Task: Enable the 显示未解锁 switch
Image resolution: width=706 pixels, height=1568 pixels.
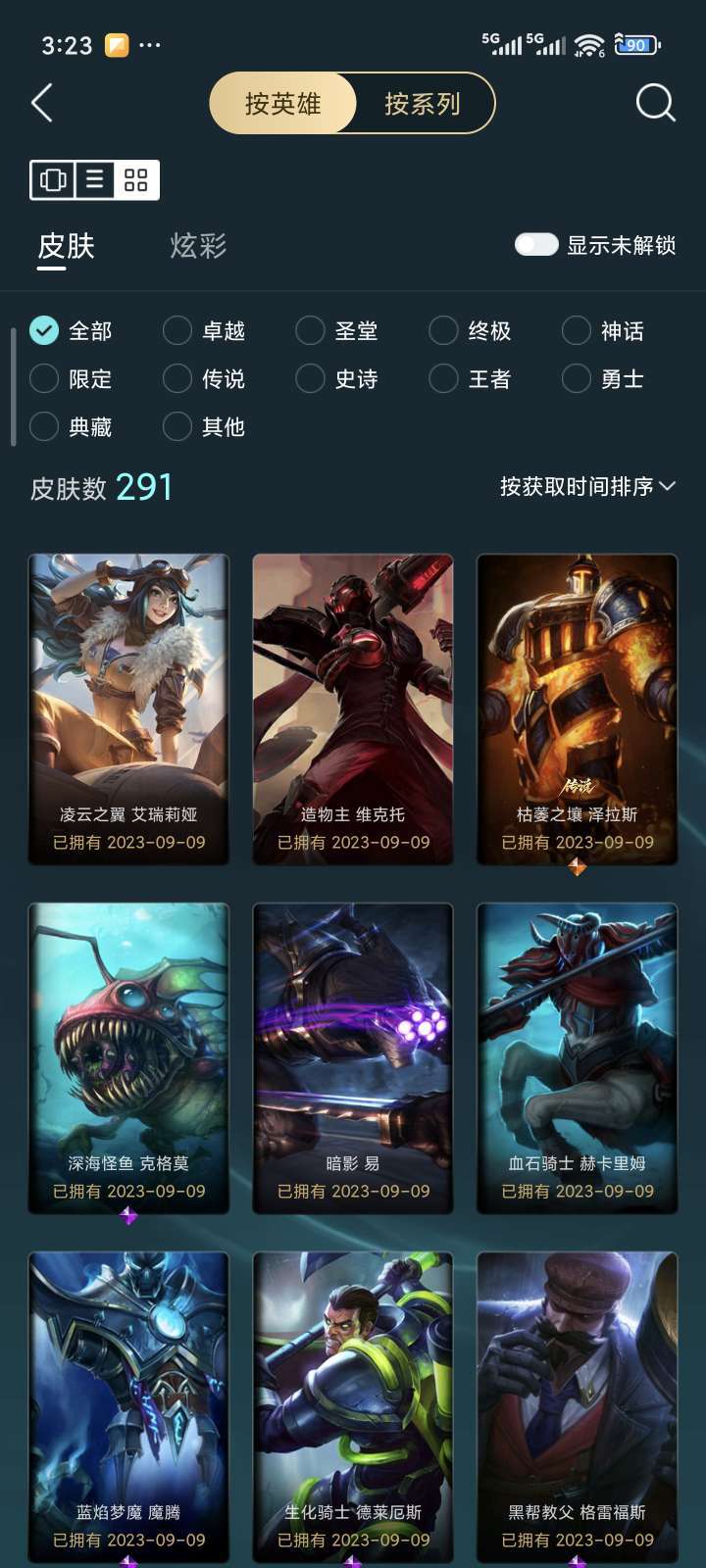Action: tap(535, 244)
